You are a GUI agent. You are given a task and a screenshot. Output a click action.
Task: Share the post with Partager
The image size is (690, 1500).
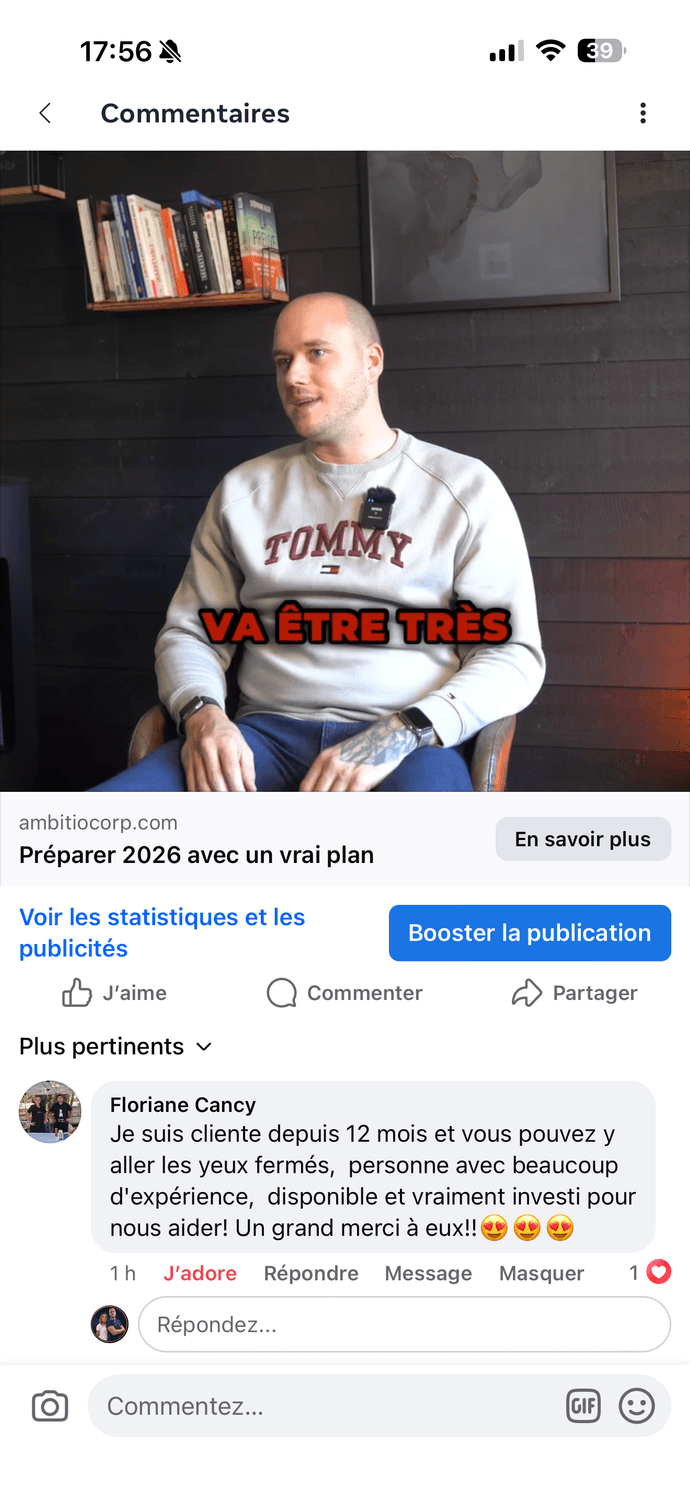pyautogui.click(x=574, y=993)
